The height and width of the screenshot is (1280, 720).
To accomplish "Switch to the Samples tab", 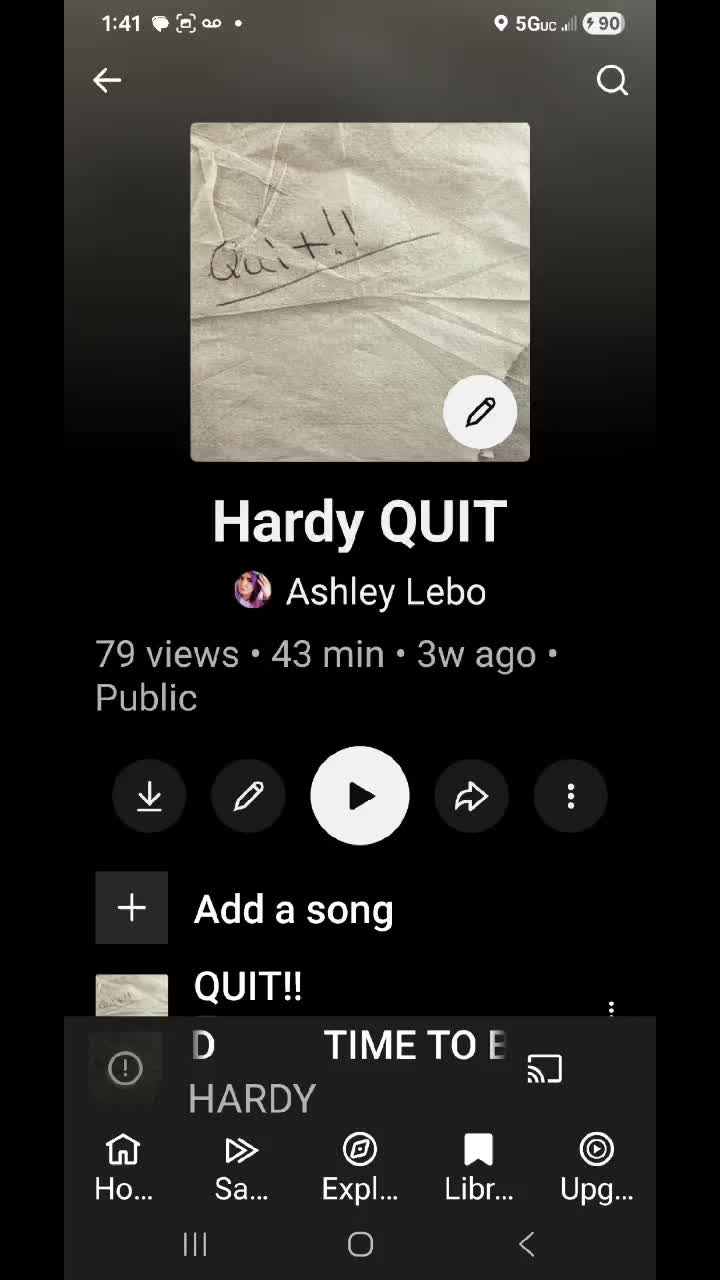I will pyautogui.click(x=242, y=1167).
